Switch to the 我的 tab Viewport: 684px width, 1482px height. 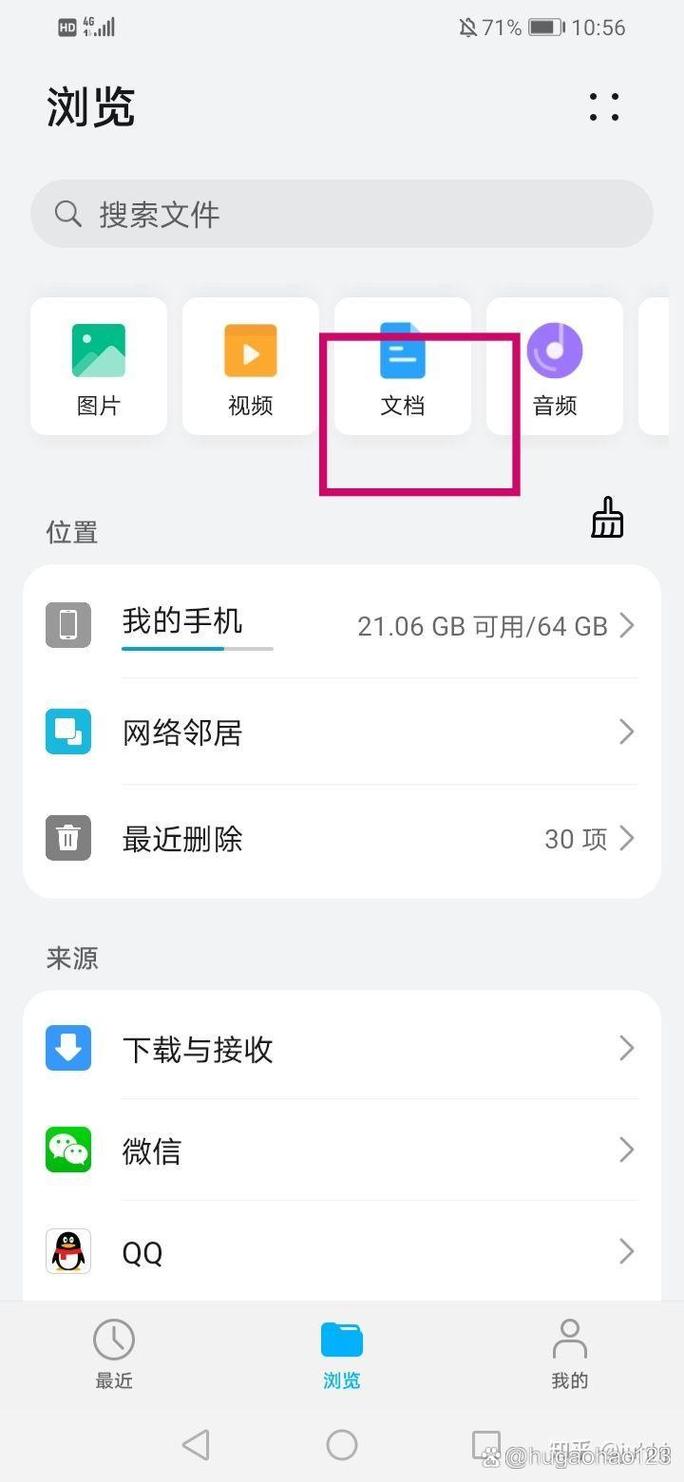coord(569,1354)
